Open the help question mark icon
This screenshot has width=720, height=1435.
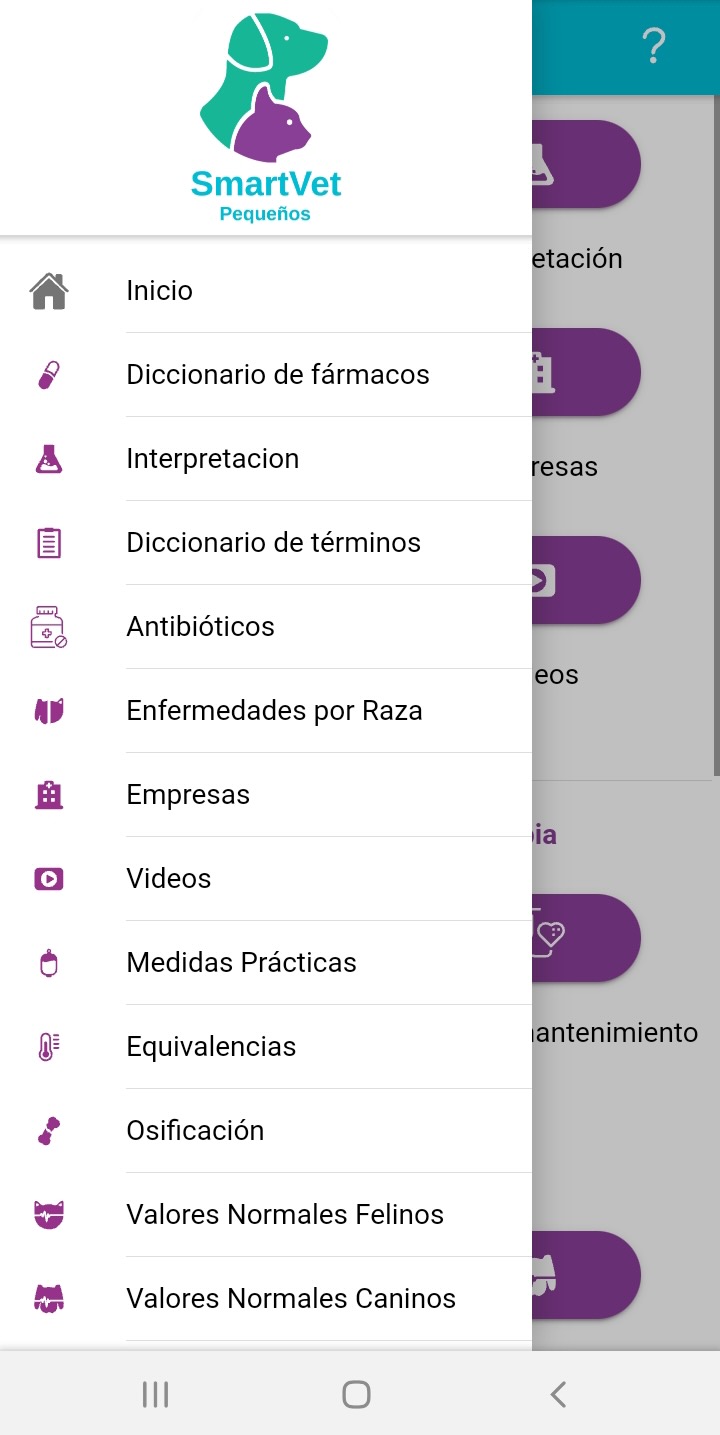[653, 47]
